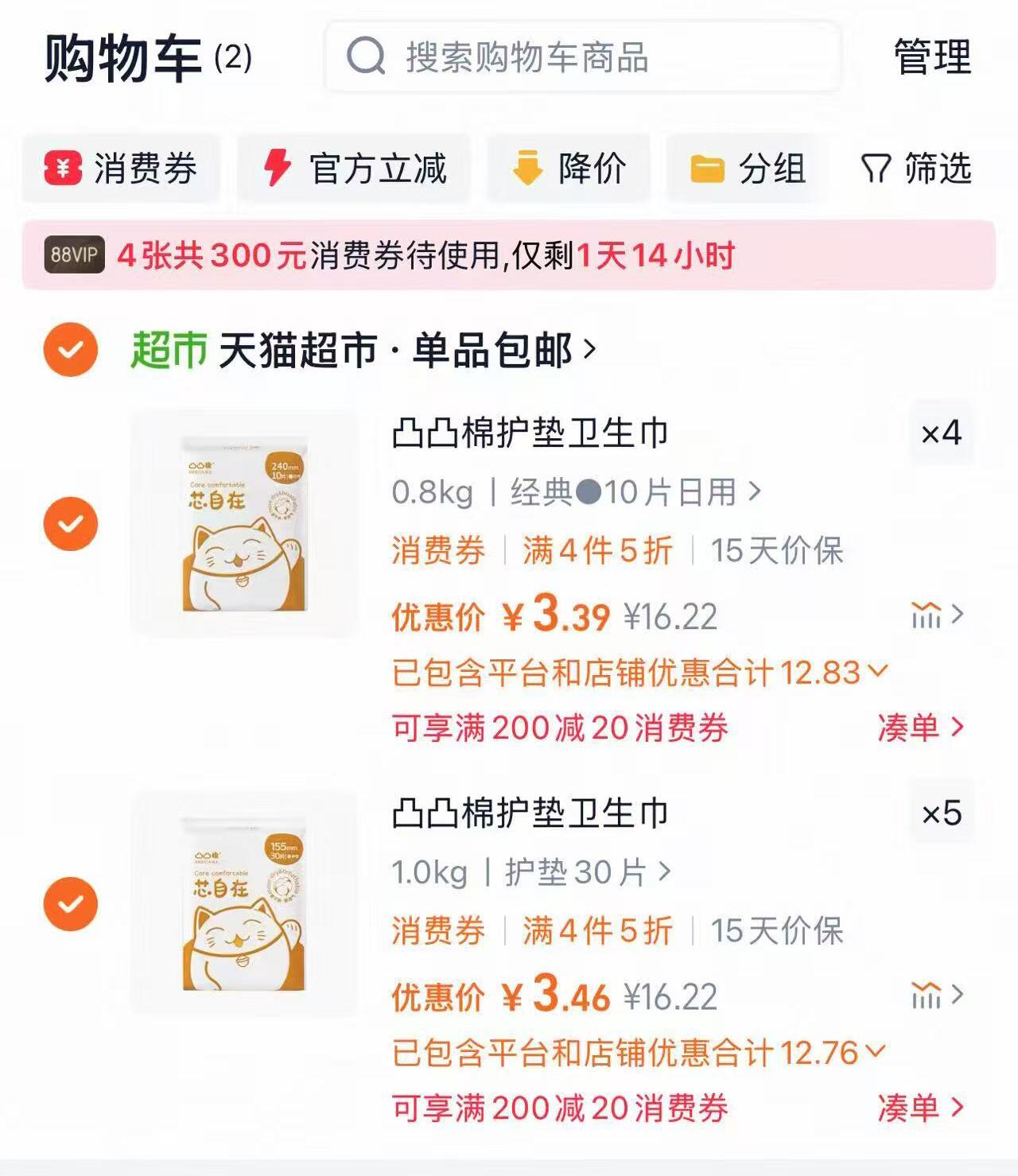Uncheck the ×5 凸凸棉护垫卫生巾 item
Viewport: 1018px width, 1176px height.
click(71, 903)
